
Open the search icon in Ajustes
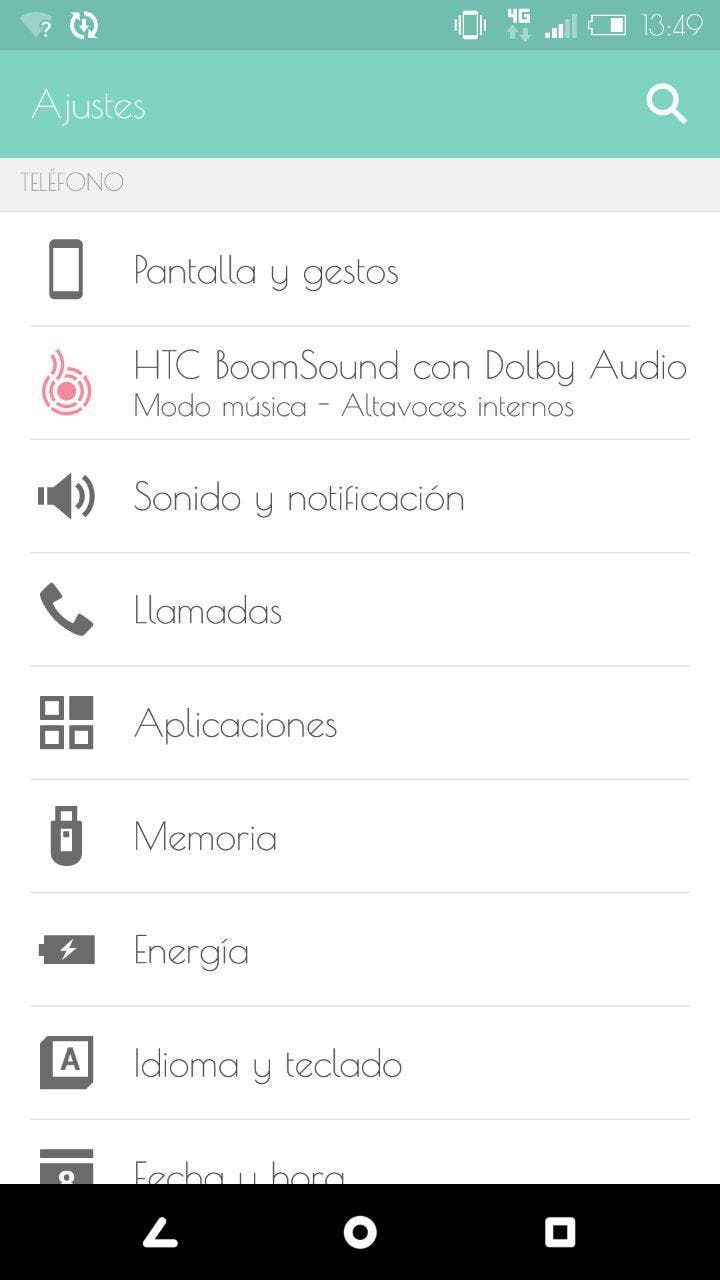click(x=666, y=104)
